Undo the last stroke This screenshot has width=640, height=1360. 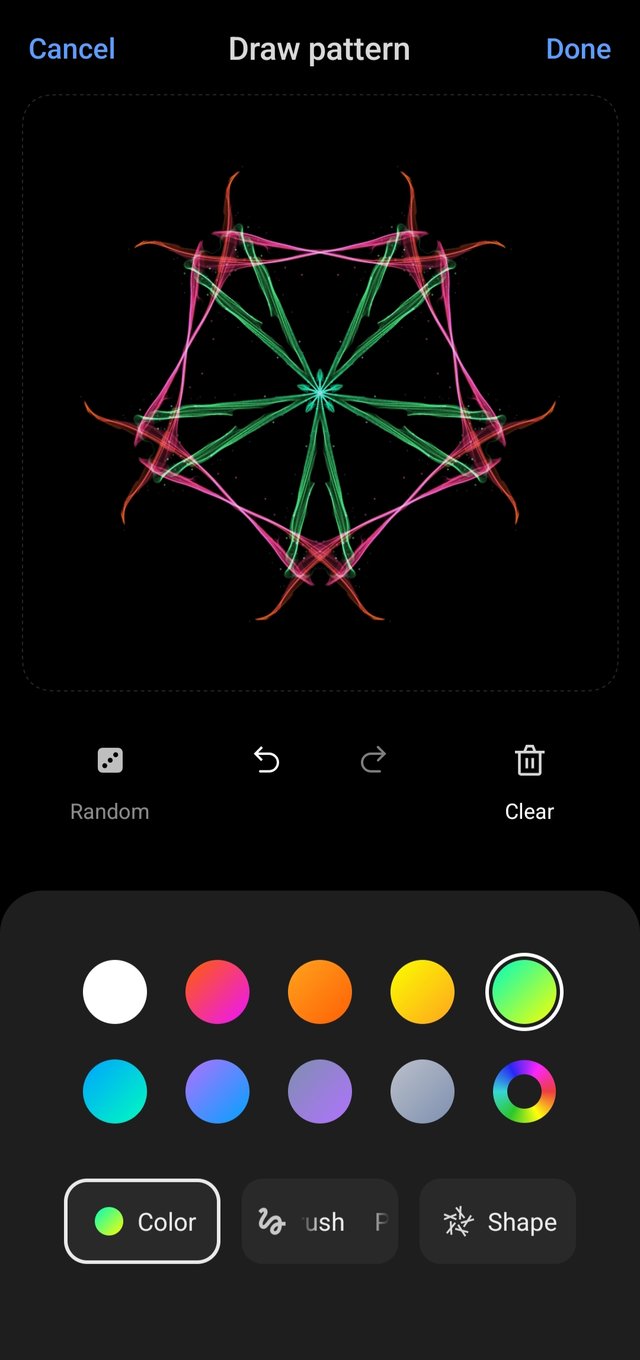pos(266,761)
